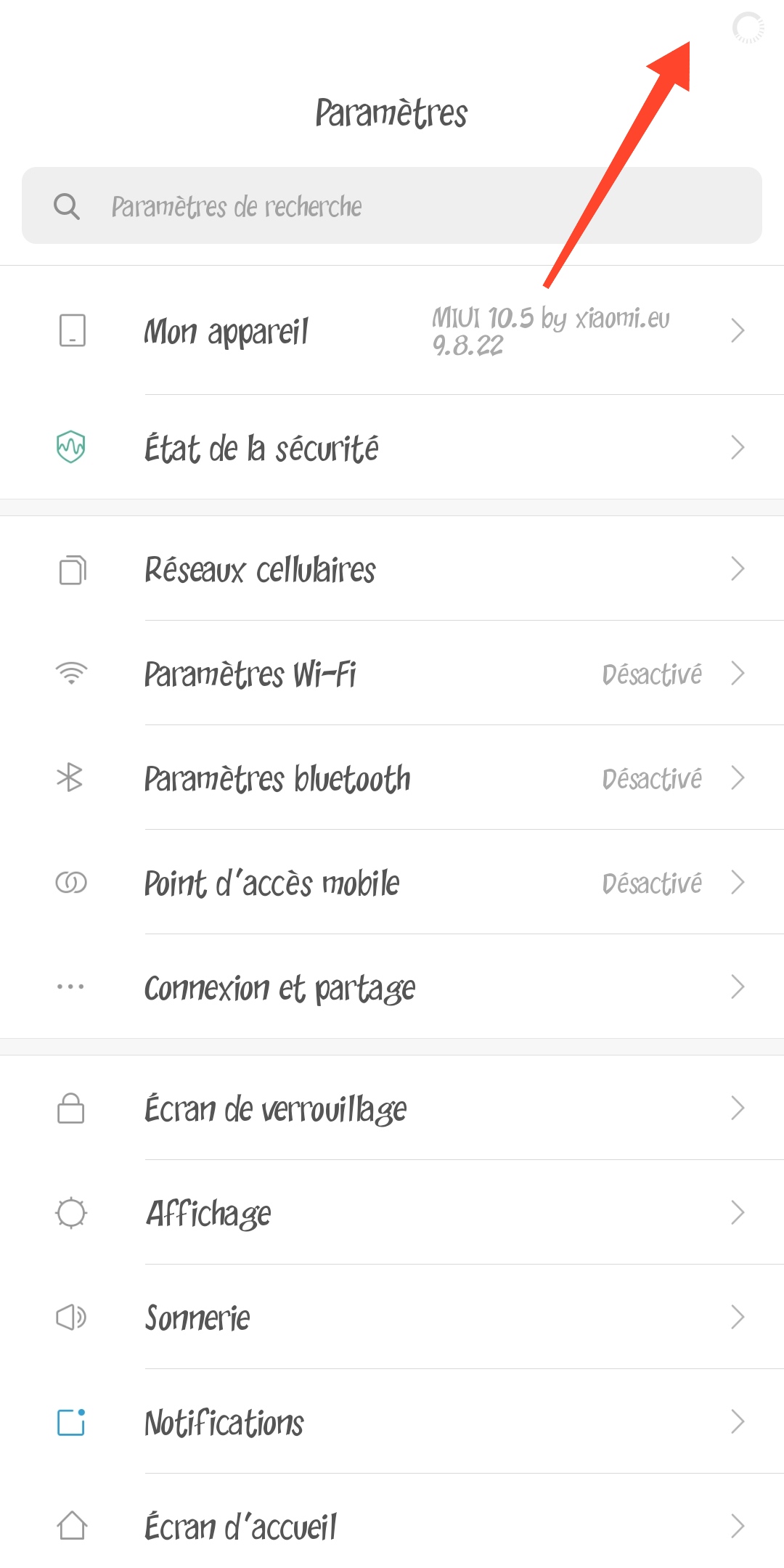Open Écran d'accueil settings
The width and height of the screenshot is (784, 1568).
click(392, 1526)
